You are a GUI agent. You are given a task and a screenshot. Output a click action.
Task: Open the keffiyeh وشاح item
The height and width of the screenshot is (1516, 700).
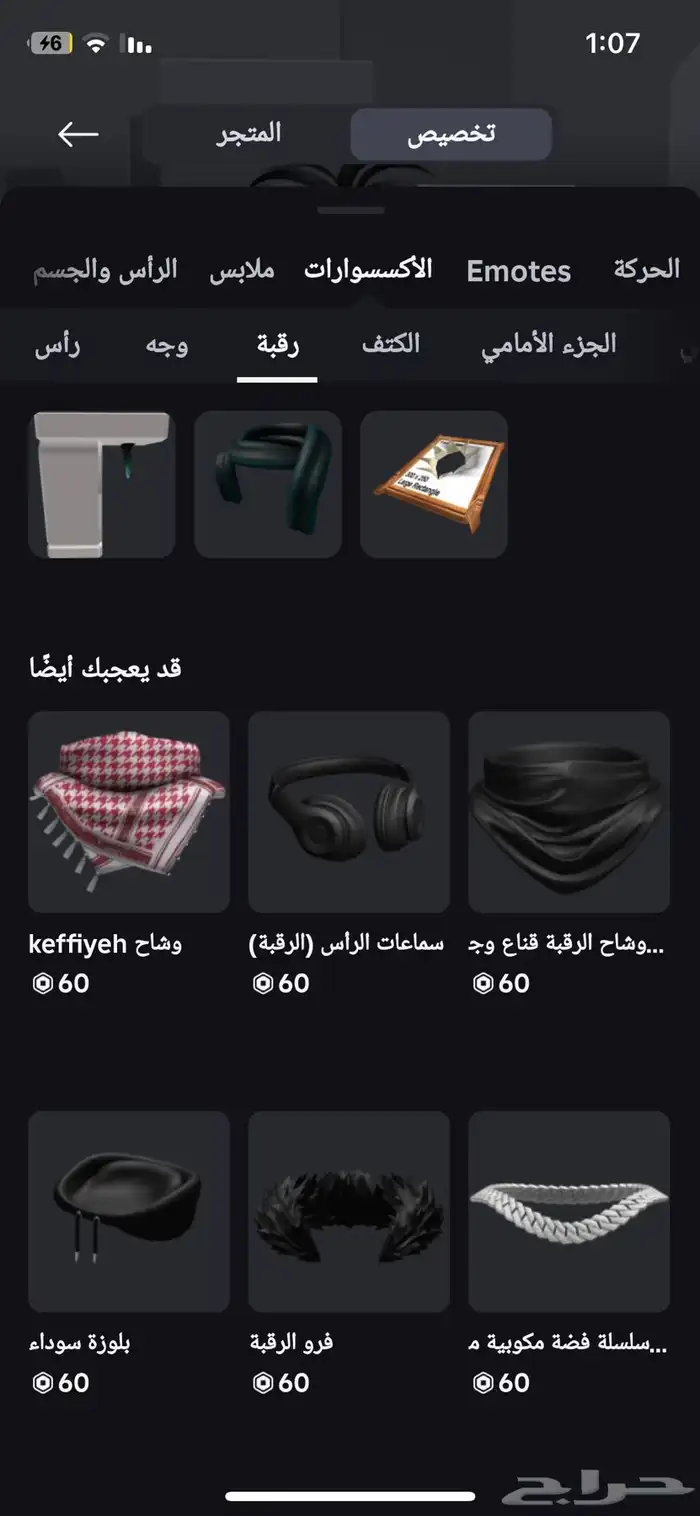[129, 811]
